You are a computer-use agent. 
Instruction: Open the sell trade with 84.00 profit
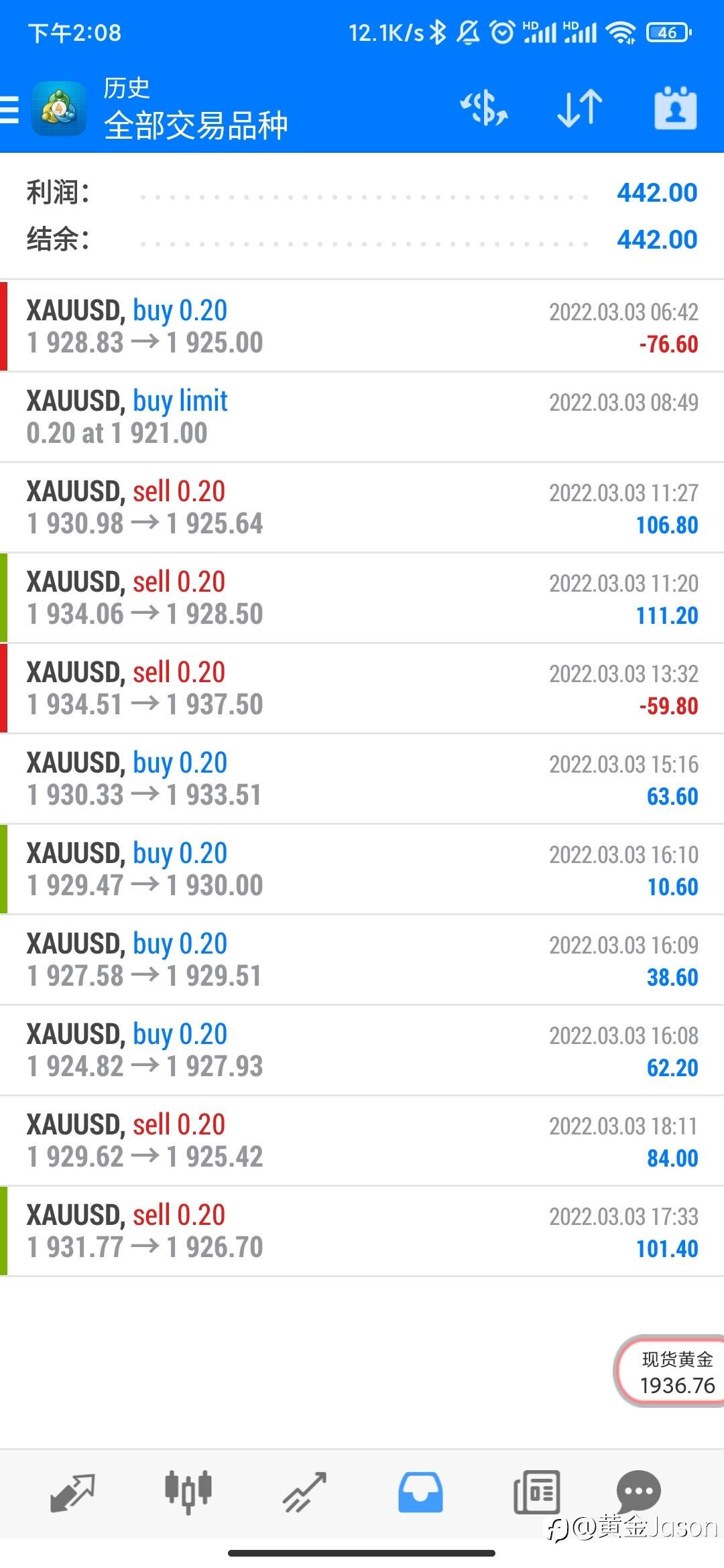pyautogui.click(x=362, y=1140)
